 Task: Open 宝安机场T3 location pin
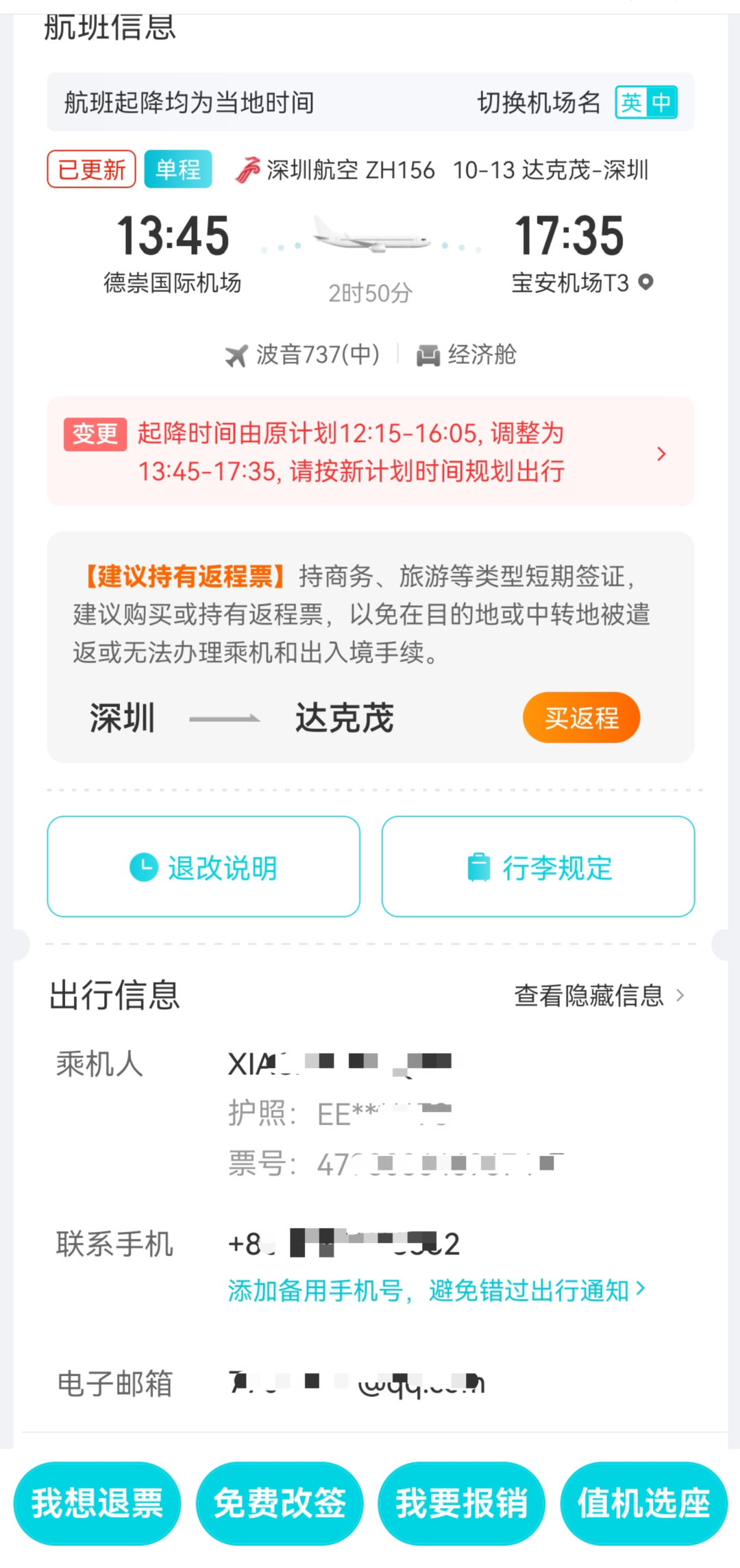(645, 282)
